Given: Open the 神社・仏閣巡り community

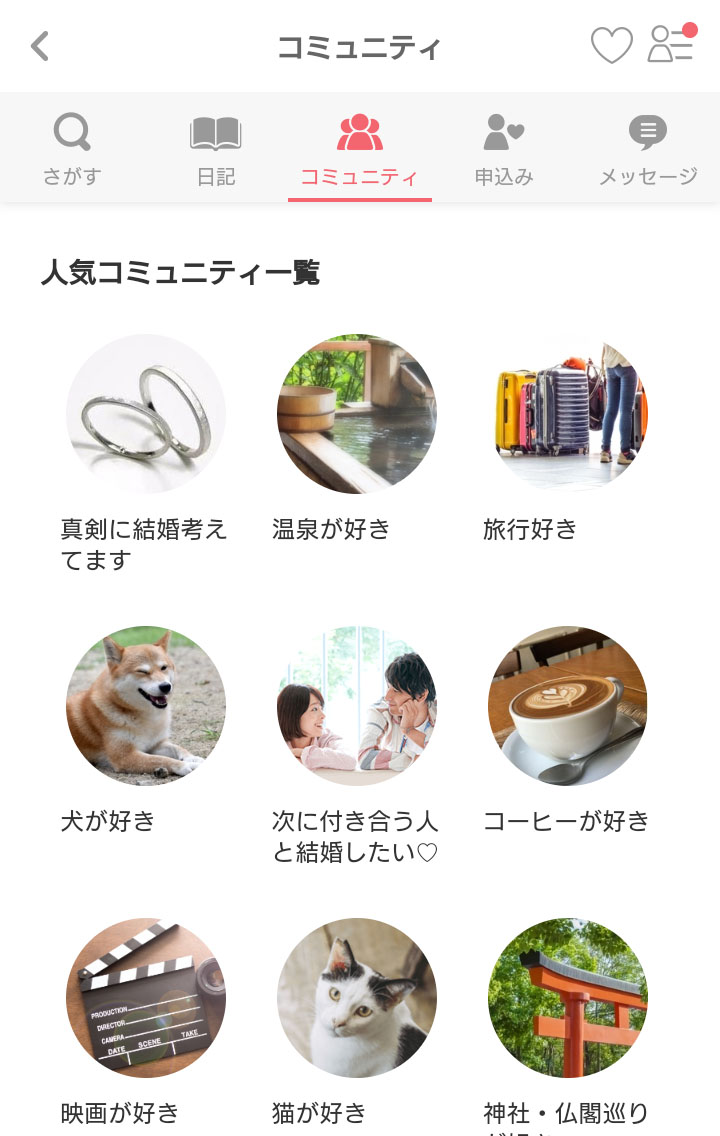Looking at the screenshot, I should point(568,998).
